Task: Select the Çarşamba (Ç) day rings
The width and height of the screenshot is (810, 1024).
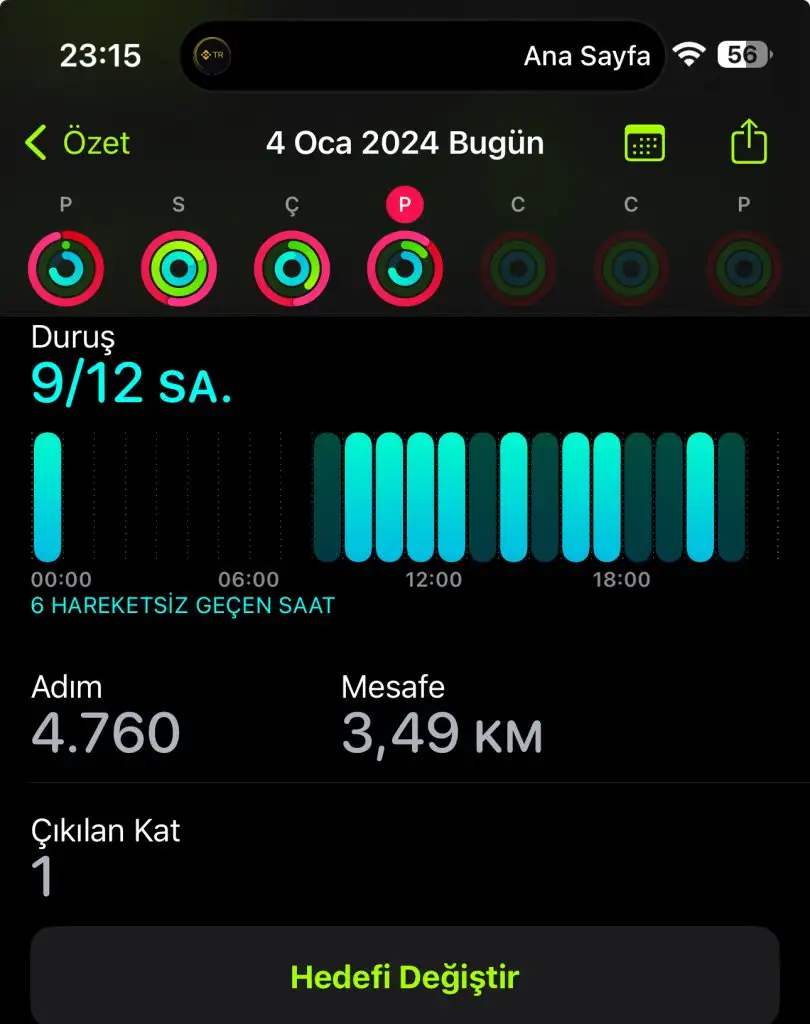Action: click(292, 268)
